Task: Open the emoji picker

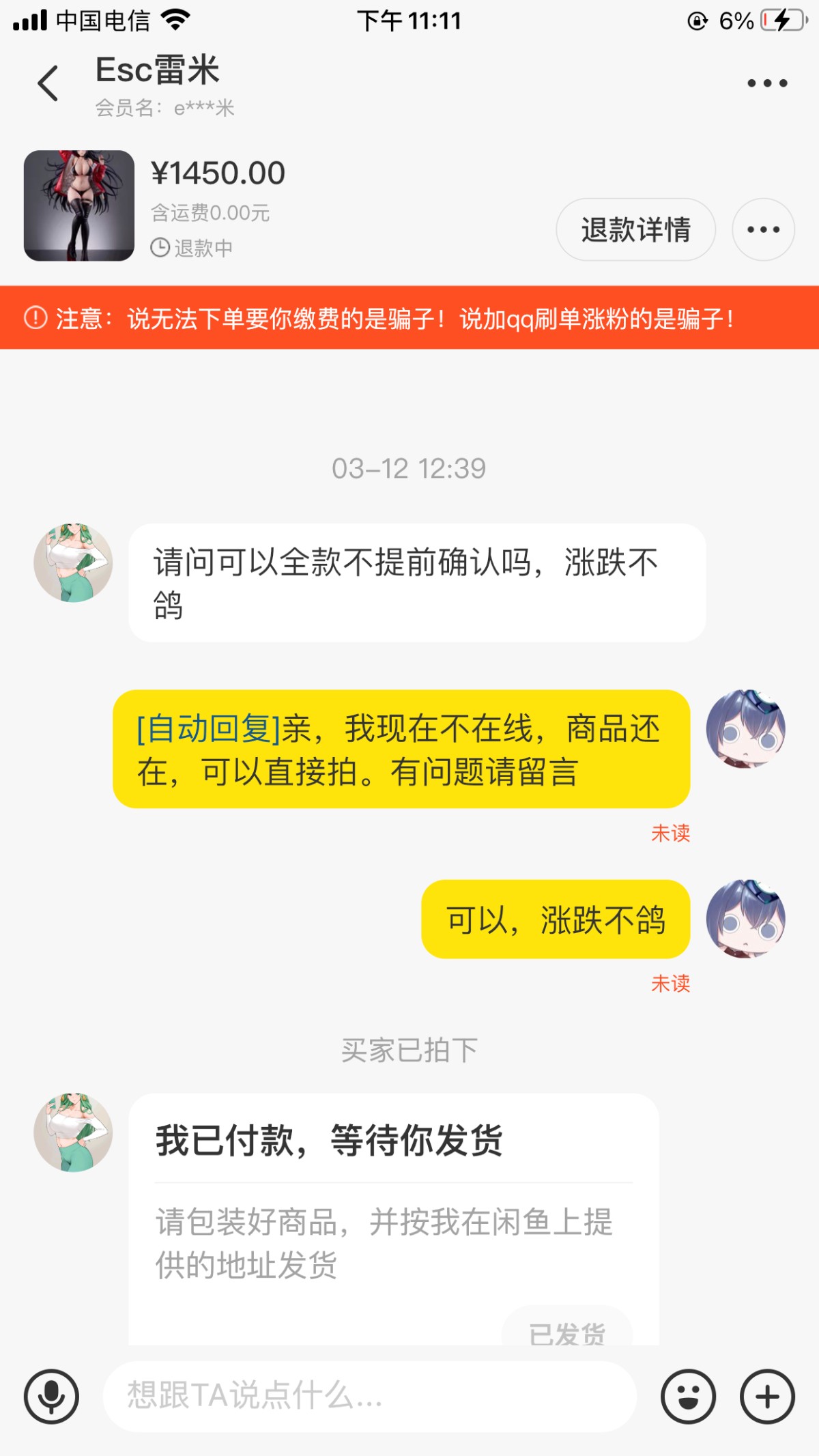Action: [x=688, y=1397]
